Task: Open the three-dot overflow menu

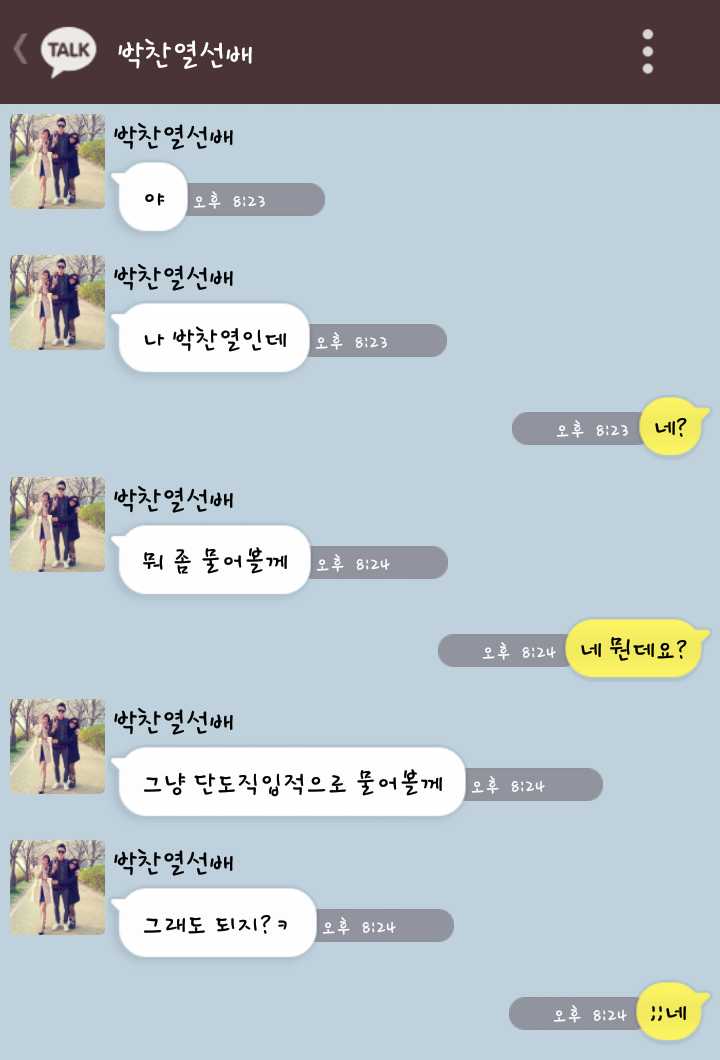Action: pyautogui.click(x=647, y=51)
